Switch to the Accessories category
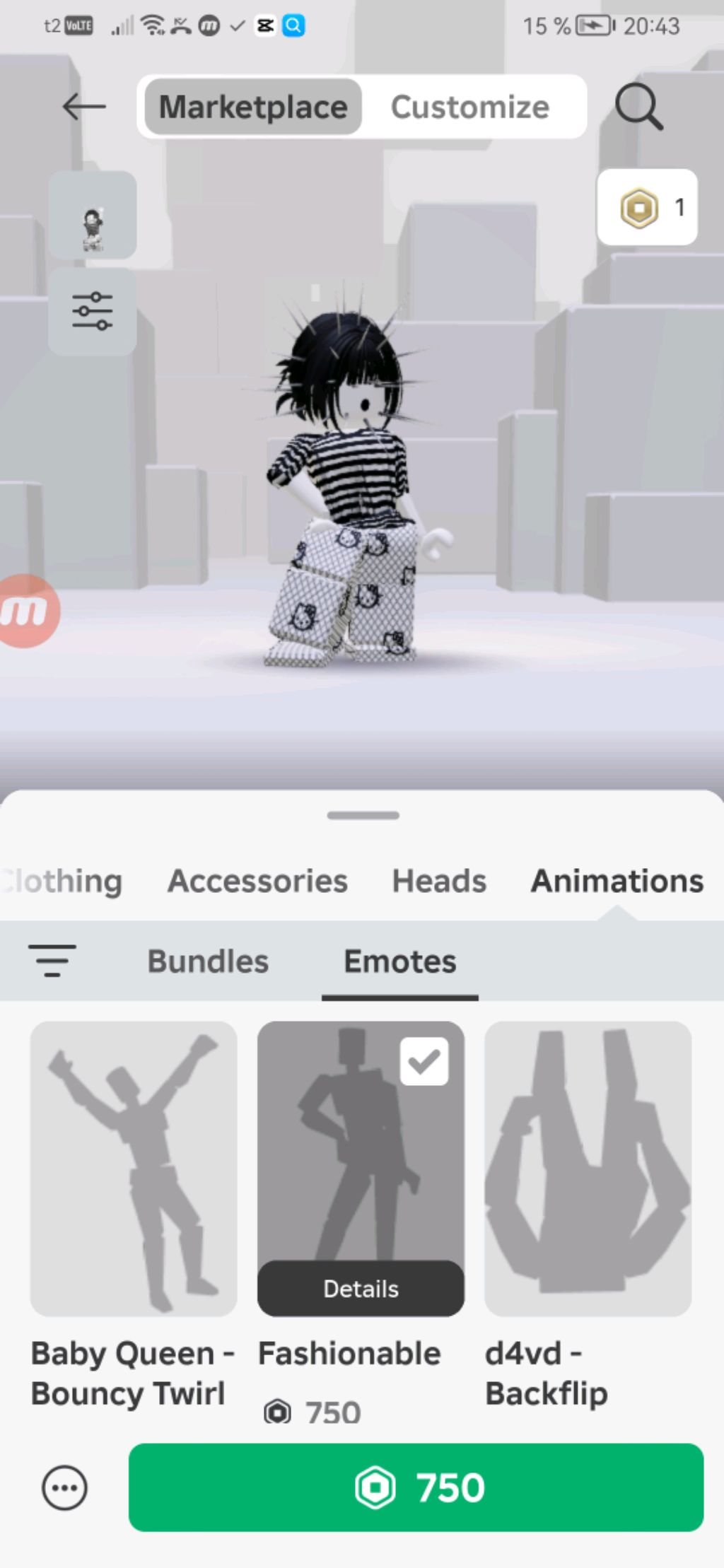724x1568 pixels. (x=257, y=882)
